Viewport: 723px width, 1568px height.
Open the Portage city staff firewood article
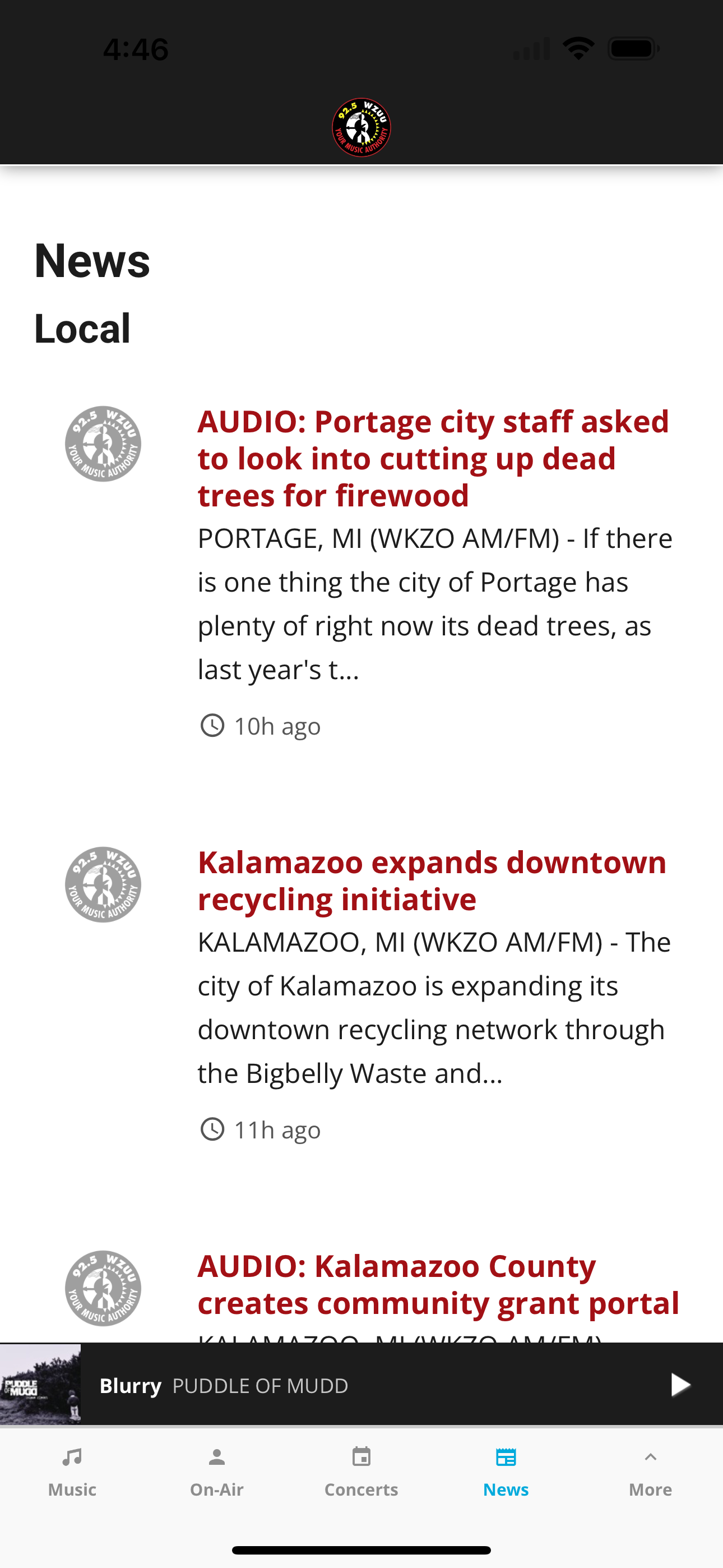click(x=433, y=458)
